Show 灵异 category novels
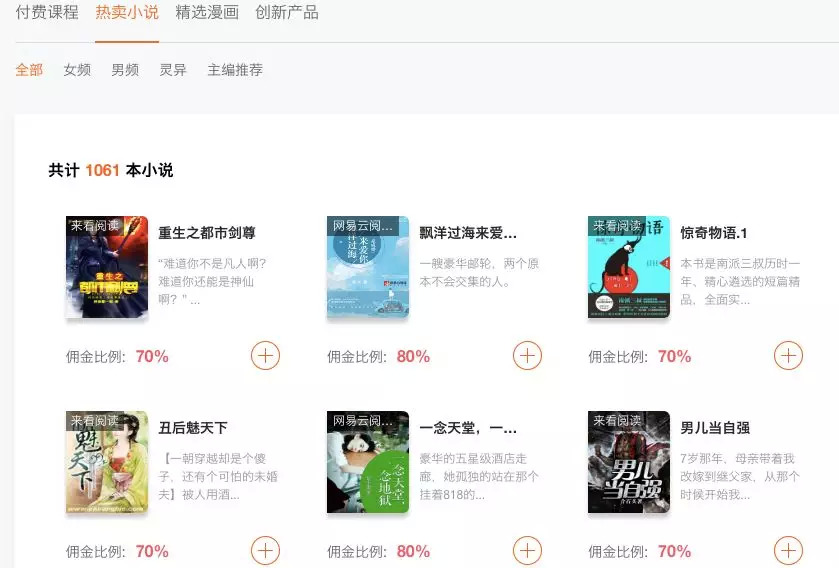 point(173,70)
